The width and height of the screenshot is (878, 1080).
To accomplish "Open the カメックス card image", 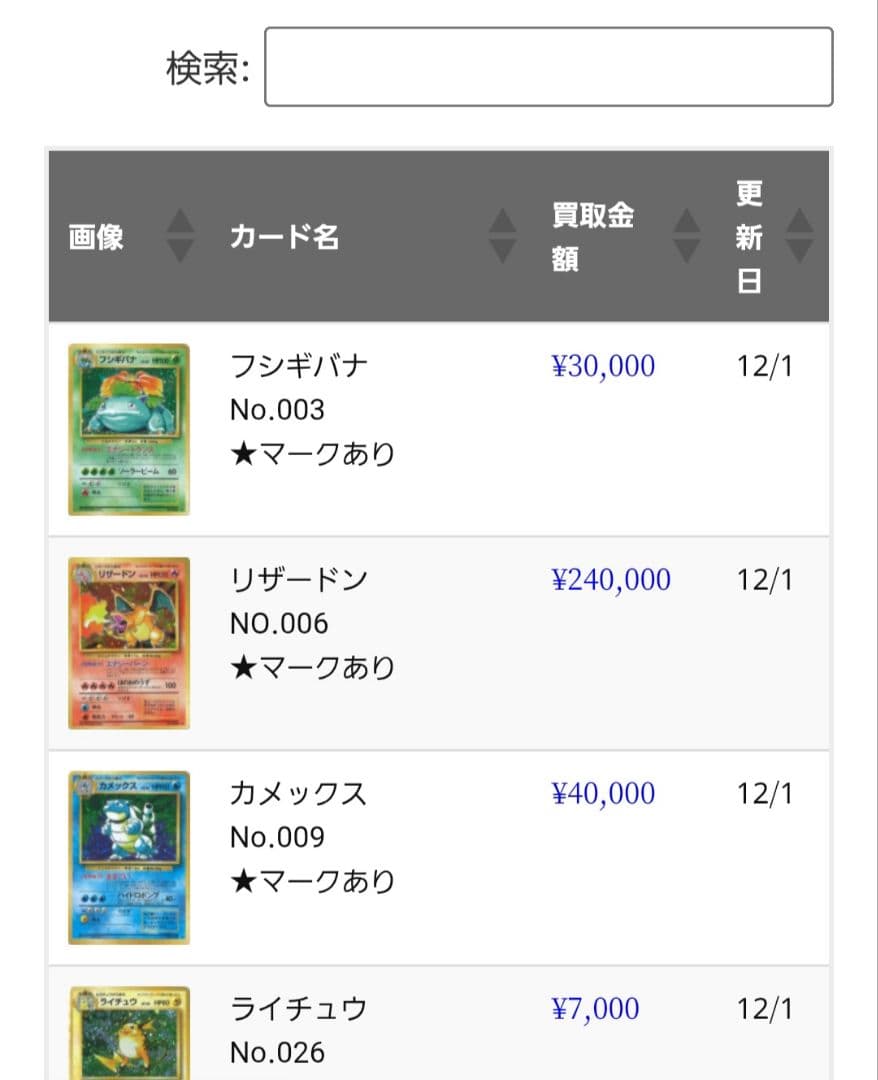I will 129,857.
